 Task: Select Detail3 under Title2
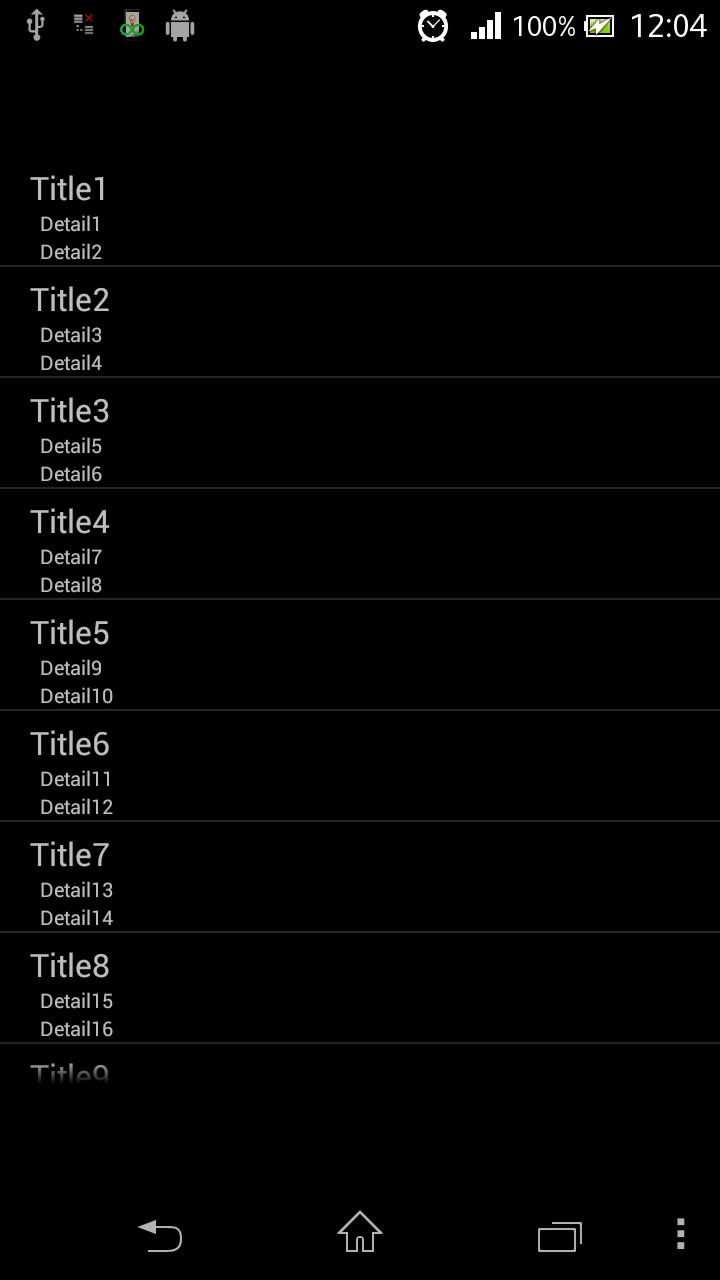pos(70,335)
